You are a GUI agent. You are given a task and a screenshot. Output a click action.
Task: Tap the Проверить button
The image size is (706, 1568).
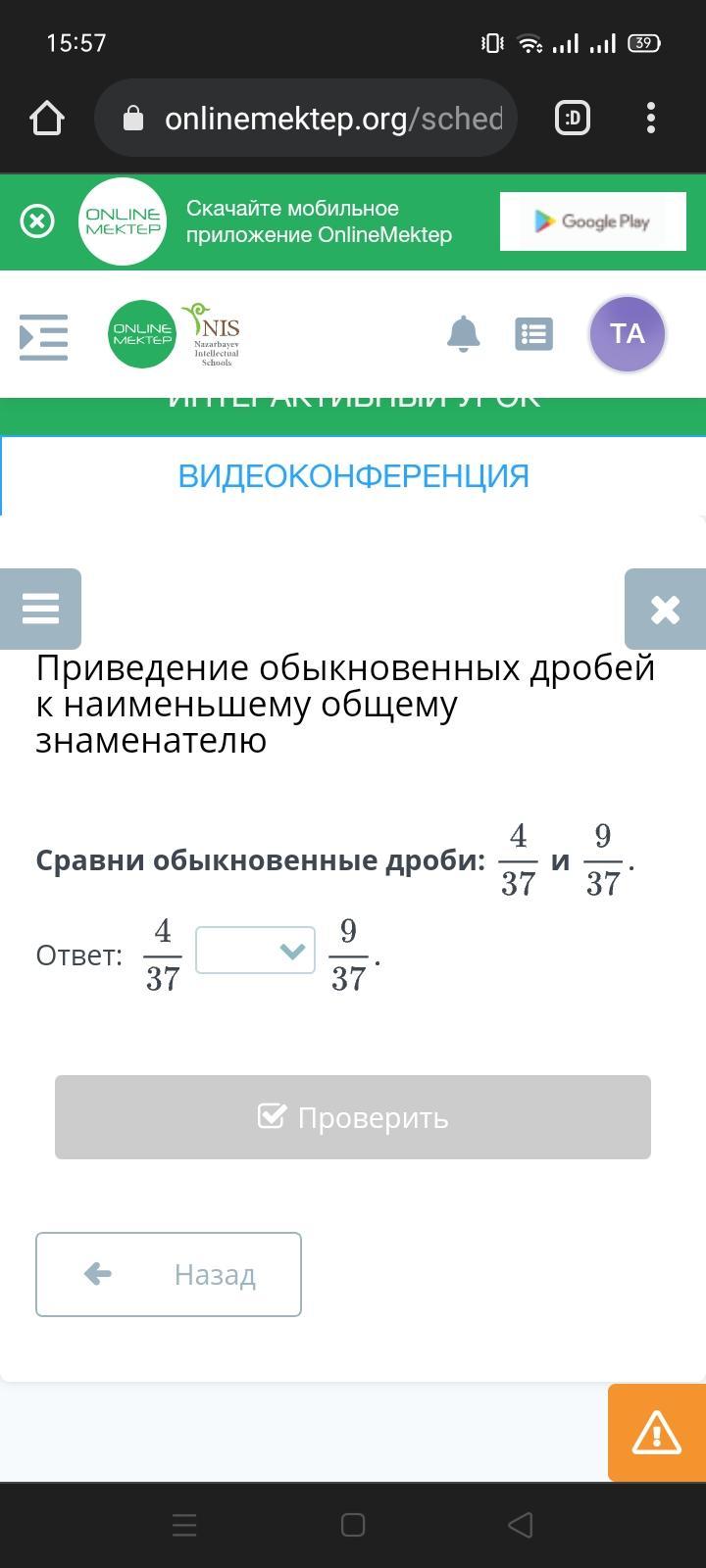[x=353, y=1117]
